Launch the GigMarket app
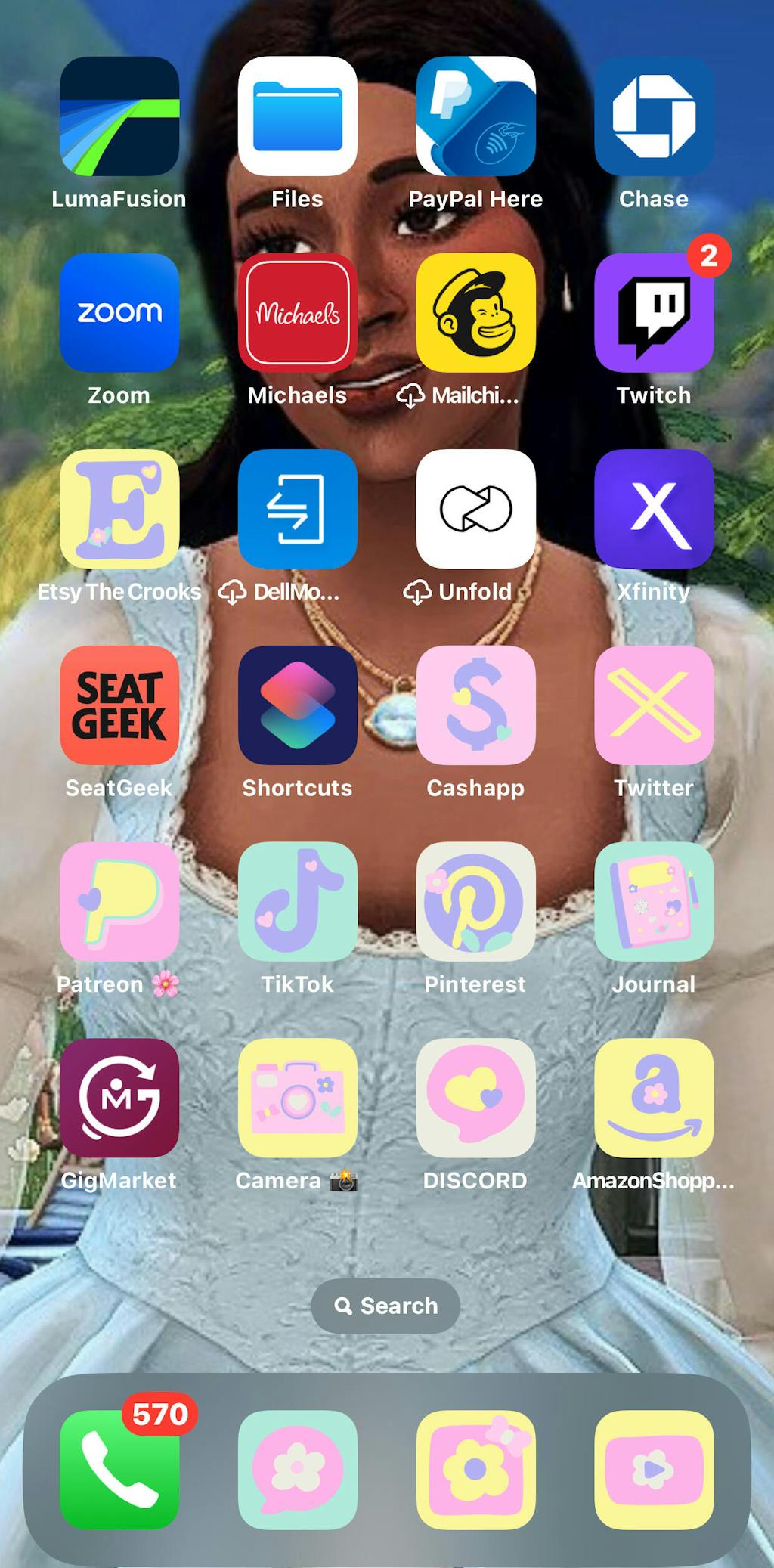The width and height of the screenshot is (774, 1568). (x=119, y=1098)
